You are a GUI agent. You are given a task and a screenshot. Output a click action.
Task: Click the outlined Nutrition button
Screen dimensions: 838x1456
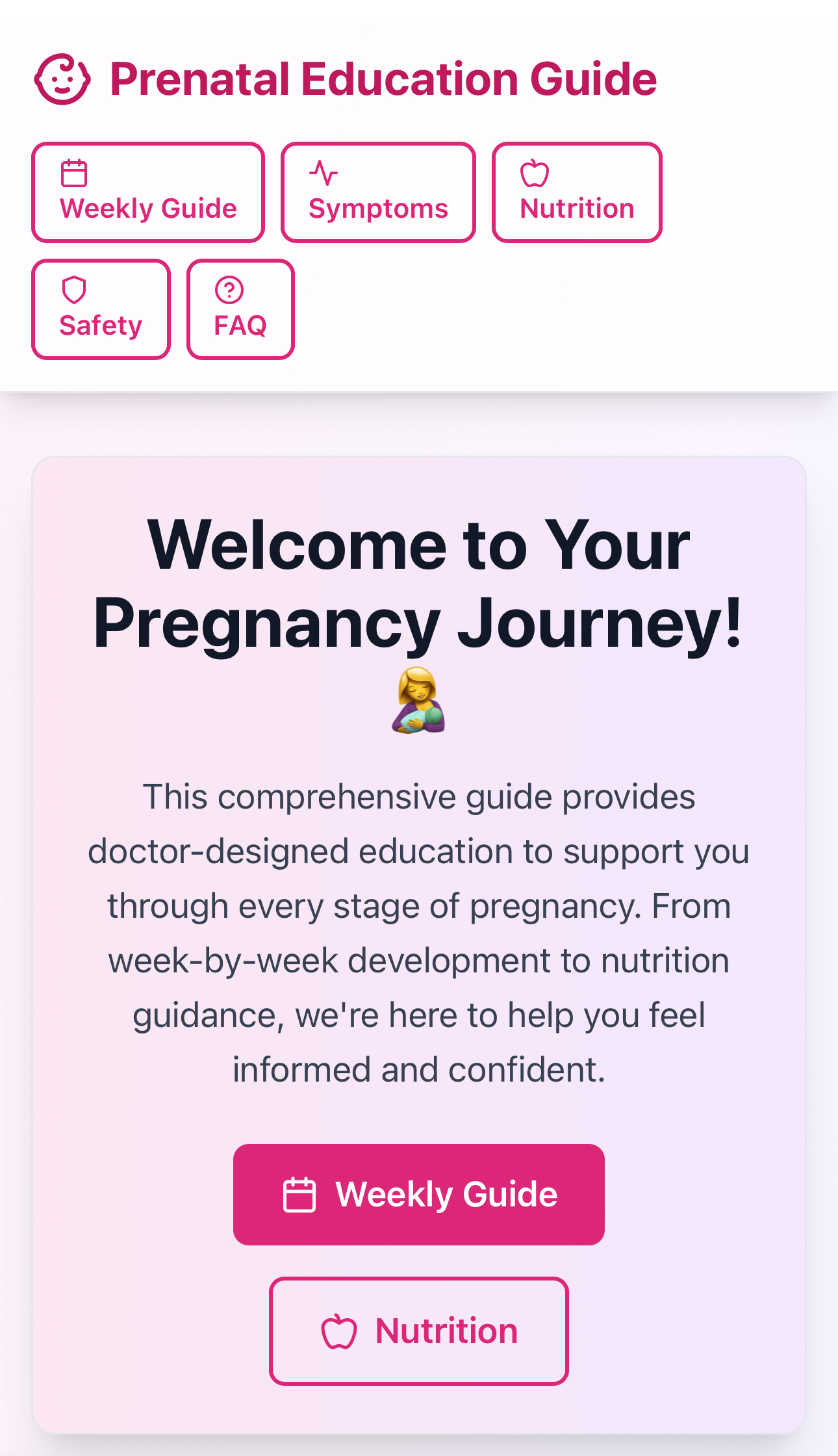tap(419, 1330)
